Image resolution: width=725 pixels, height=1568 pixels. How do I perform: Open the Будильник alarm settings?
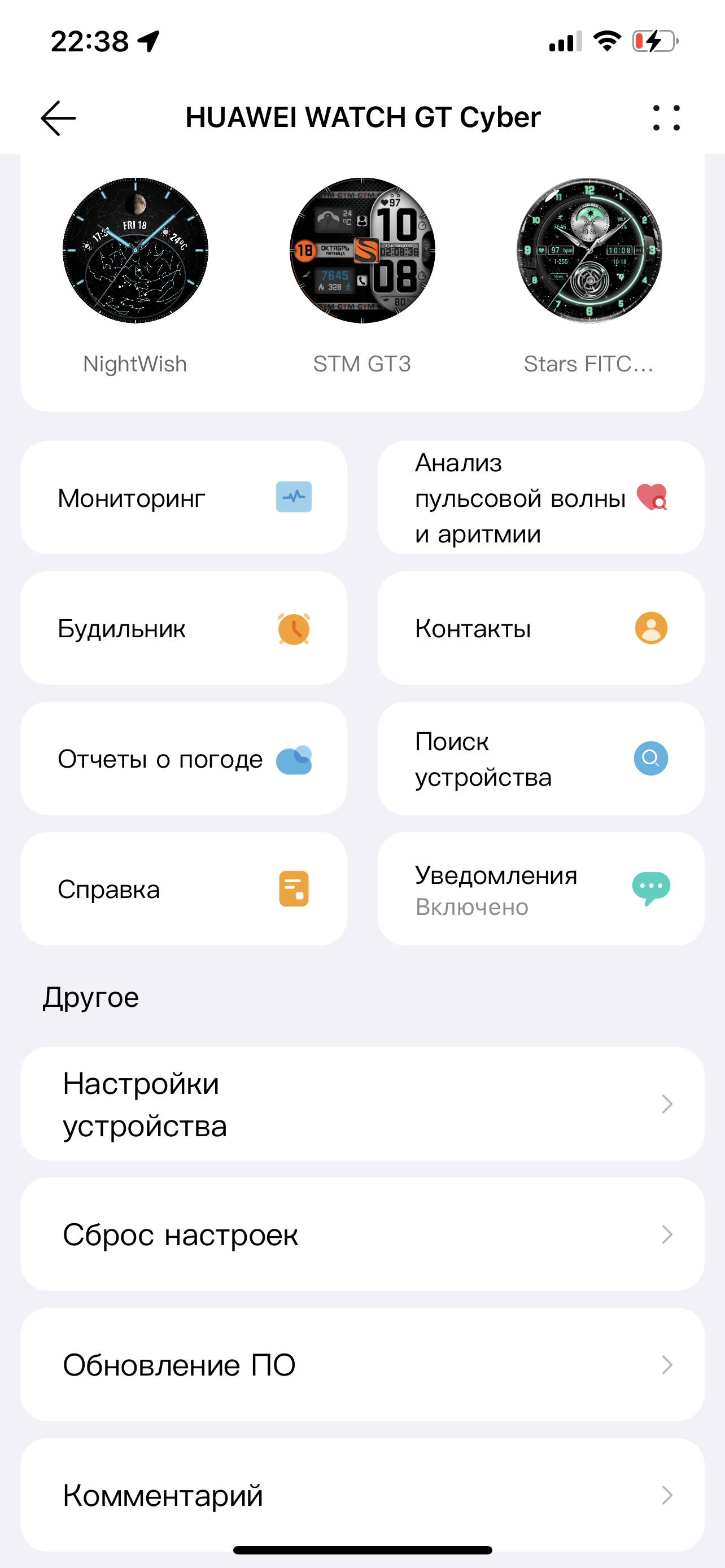[x=184, y=628]
